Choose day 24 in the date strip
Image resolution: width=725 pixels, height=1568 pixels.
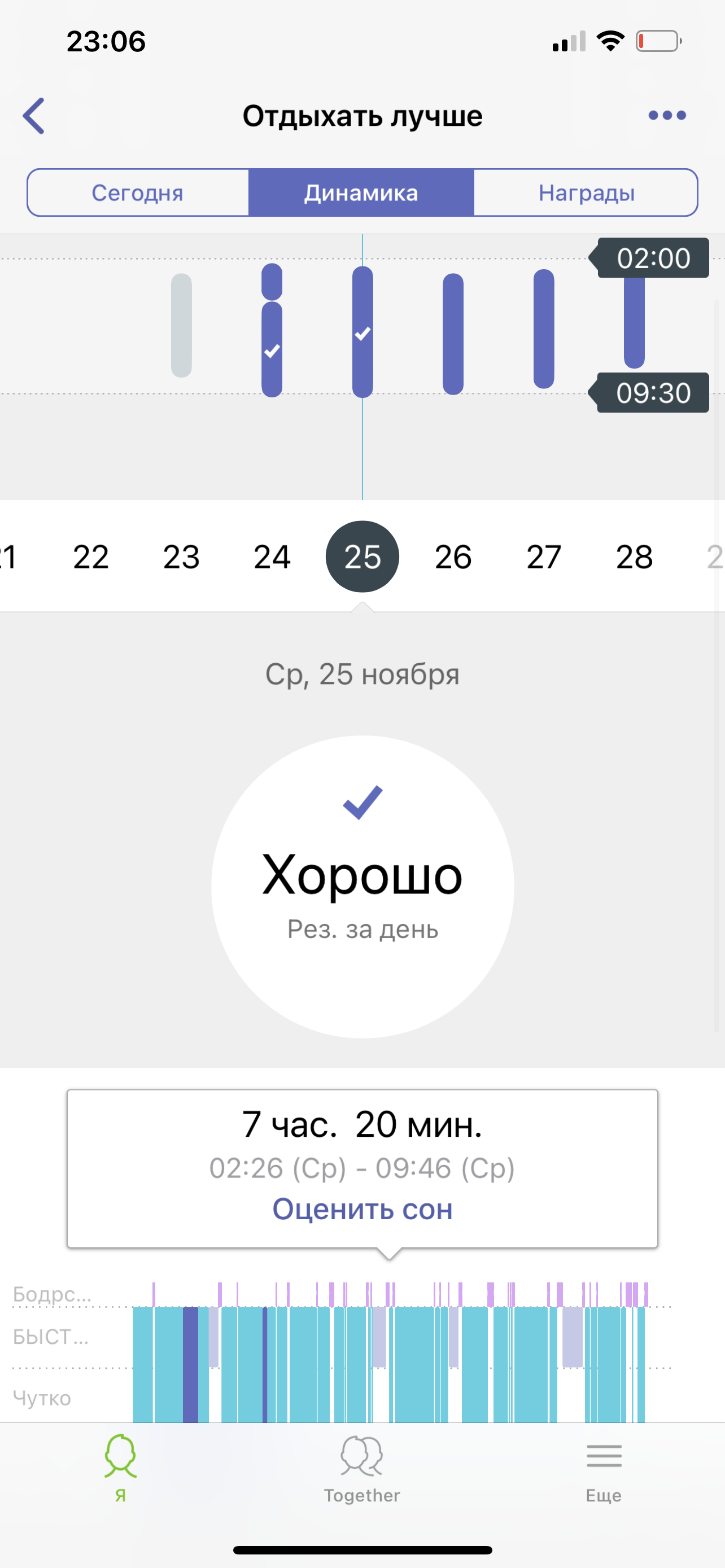(x=272, y=557)
